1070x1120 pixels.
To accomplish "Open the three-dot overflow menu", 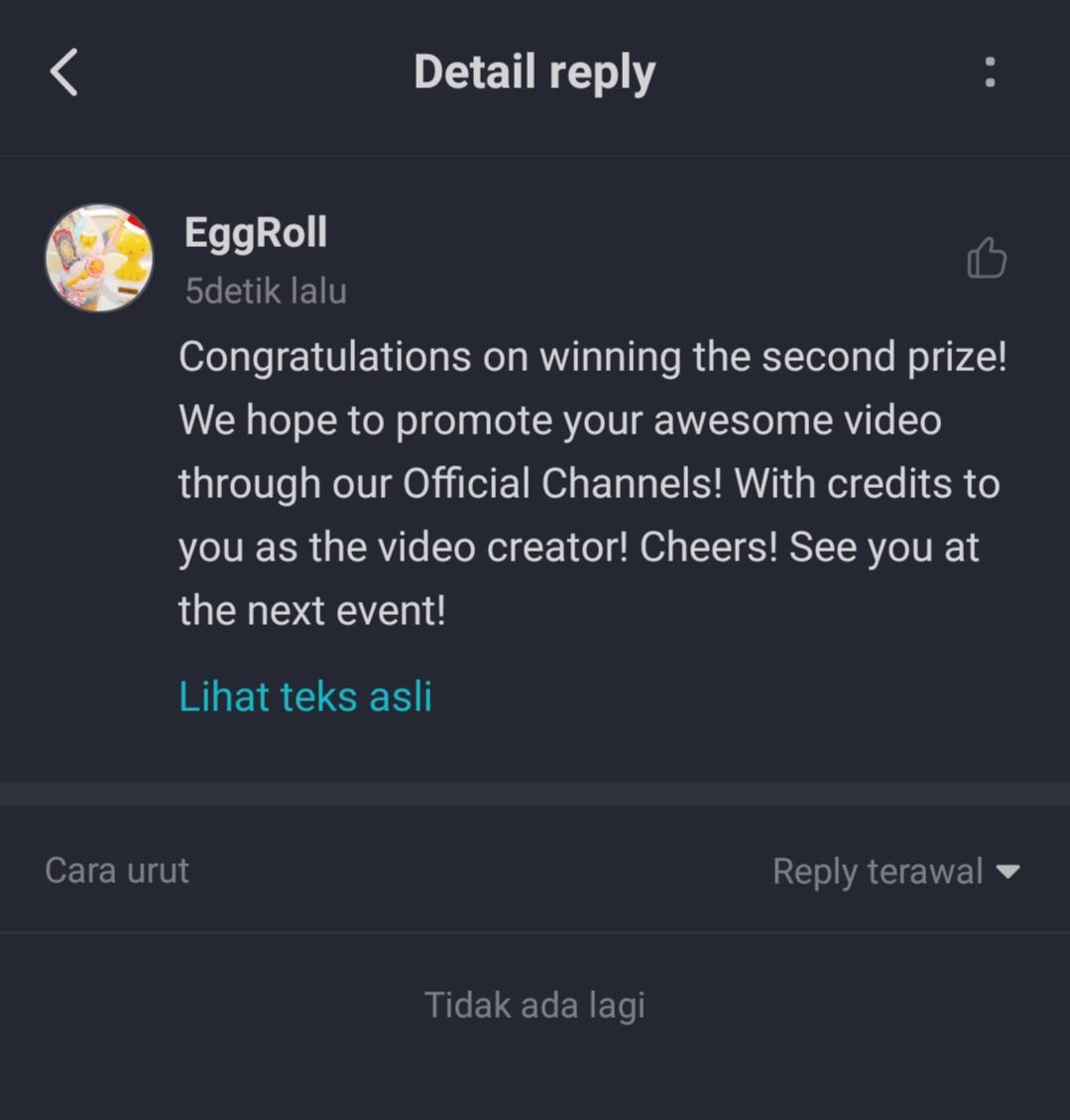I will [989, 72].
